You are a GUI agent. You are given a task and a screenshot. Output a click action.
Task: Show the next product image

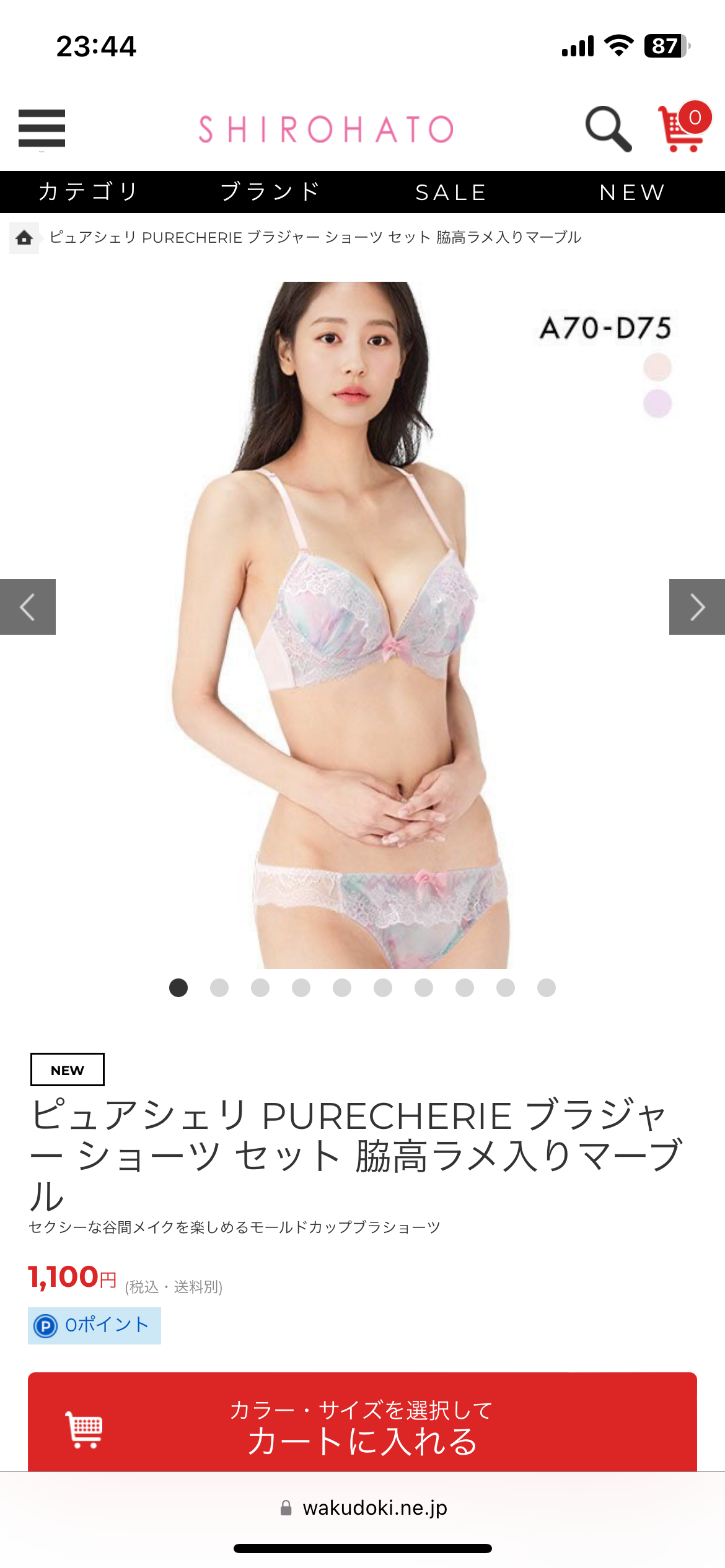[x=696, y=608]
